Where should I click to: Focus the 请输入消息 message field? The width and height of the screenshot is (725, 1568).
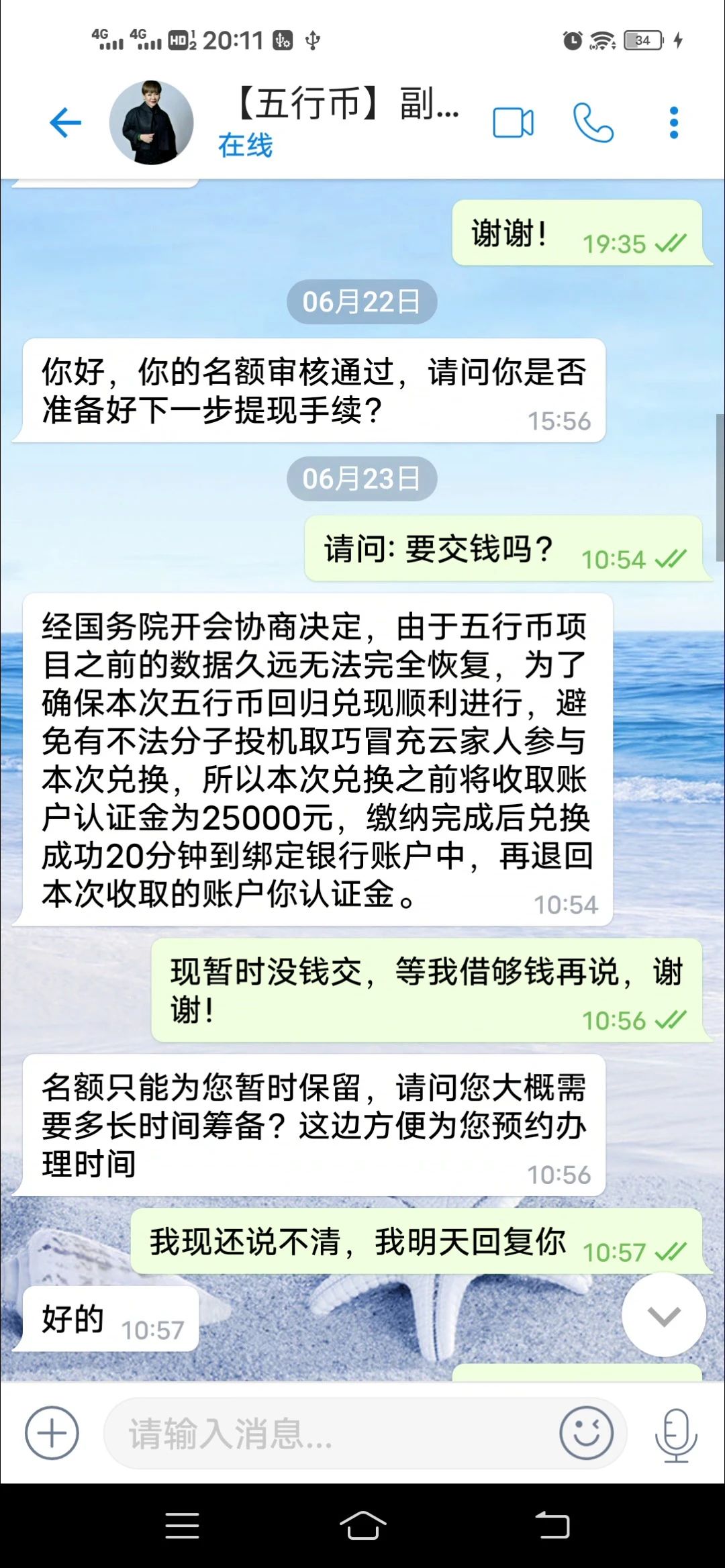coord(329,1433)
